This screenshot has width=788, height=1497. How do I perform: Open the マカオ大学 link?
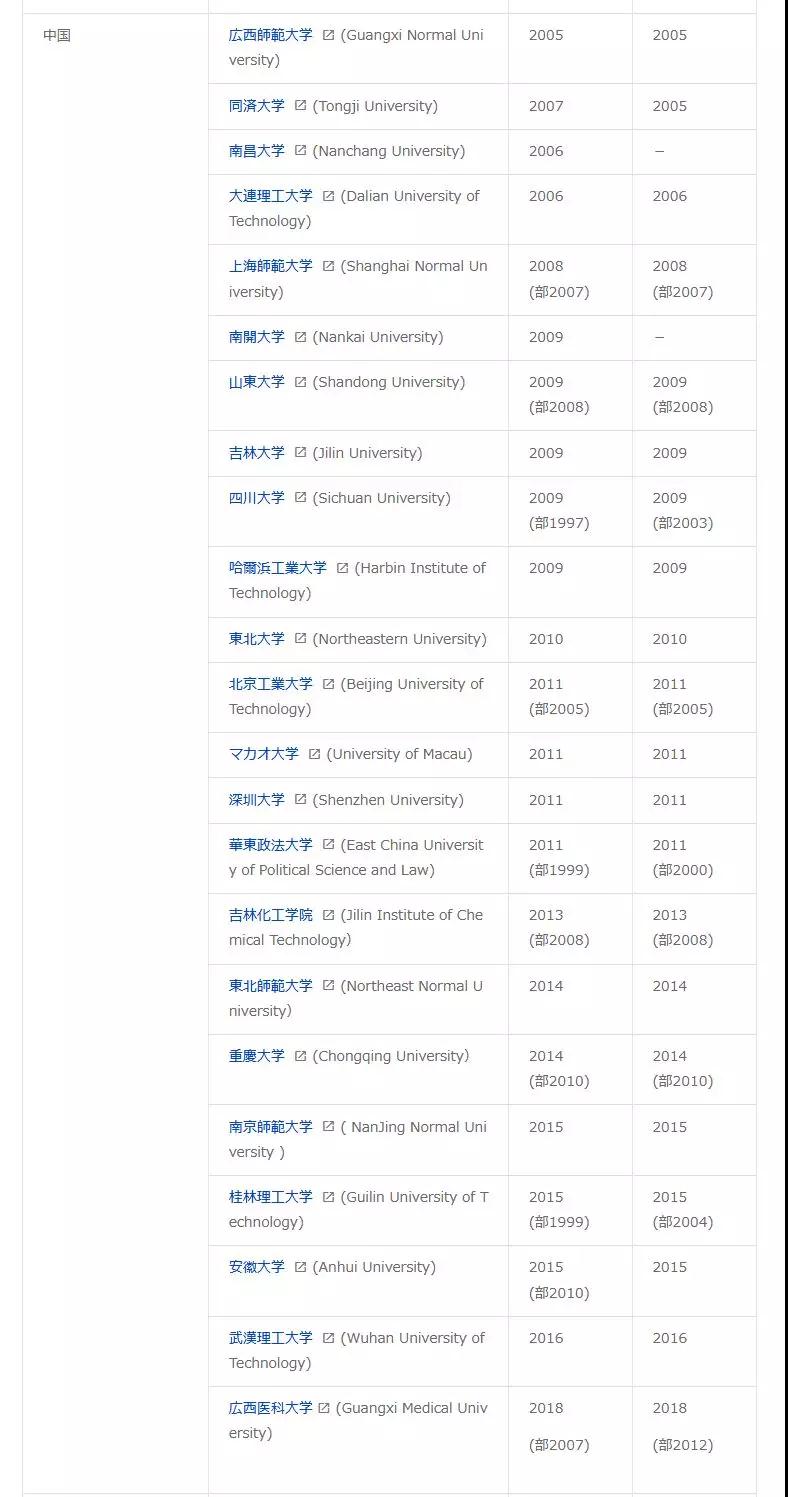click(x=263, y=754)
